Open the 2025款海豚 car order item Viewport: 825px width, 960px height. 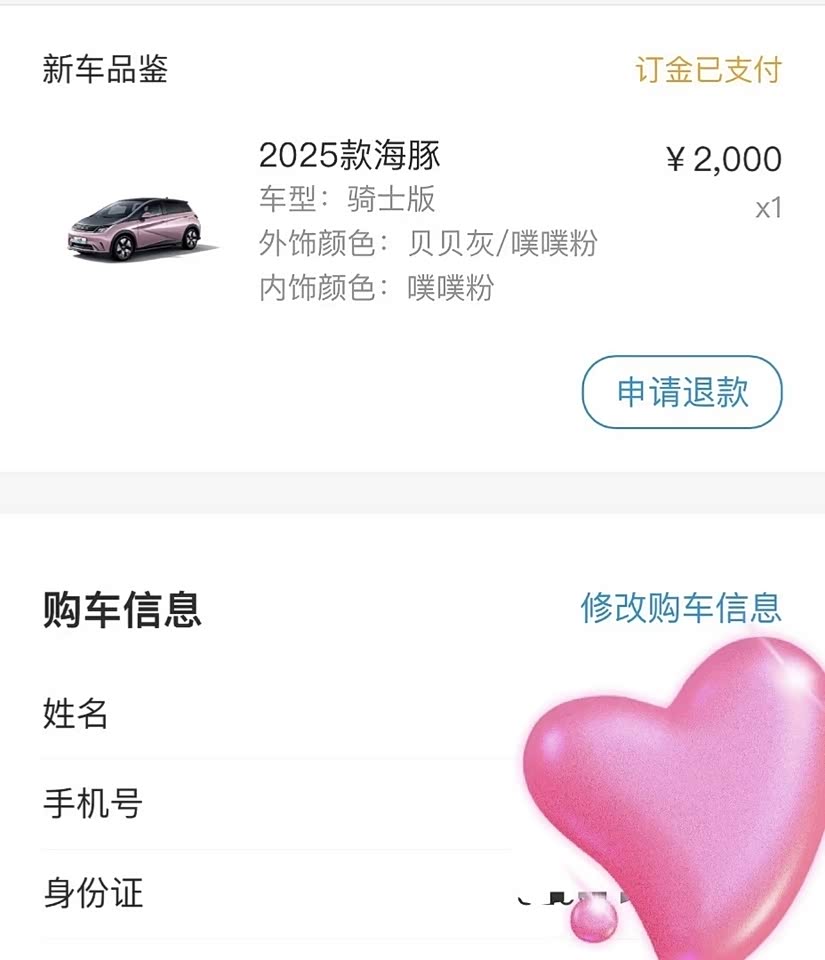click(x=349, y=156)
